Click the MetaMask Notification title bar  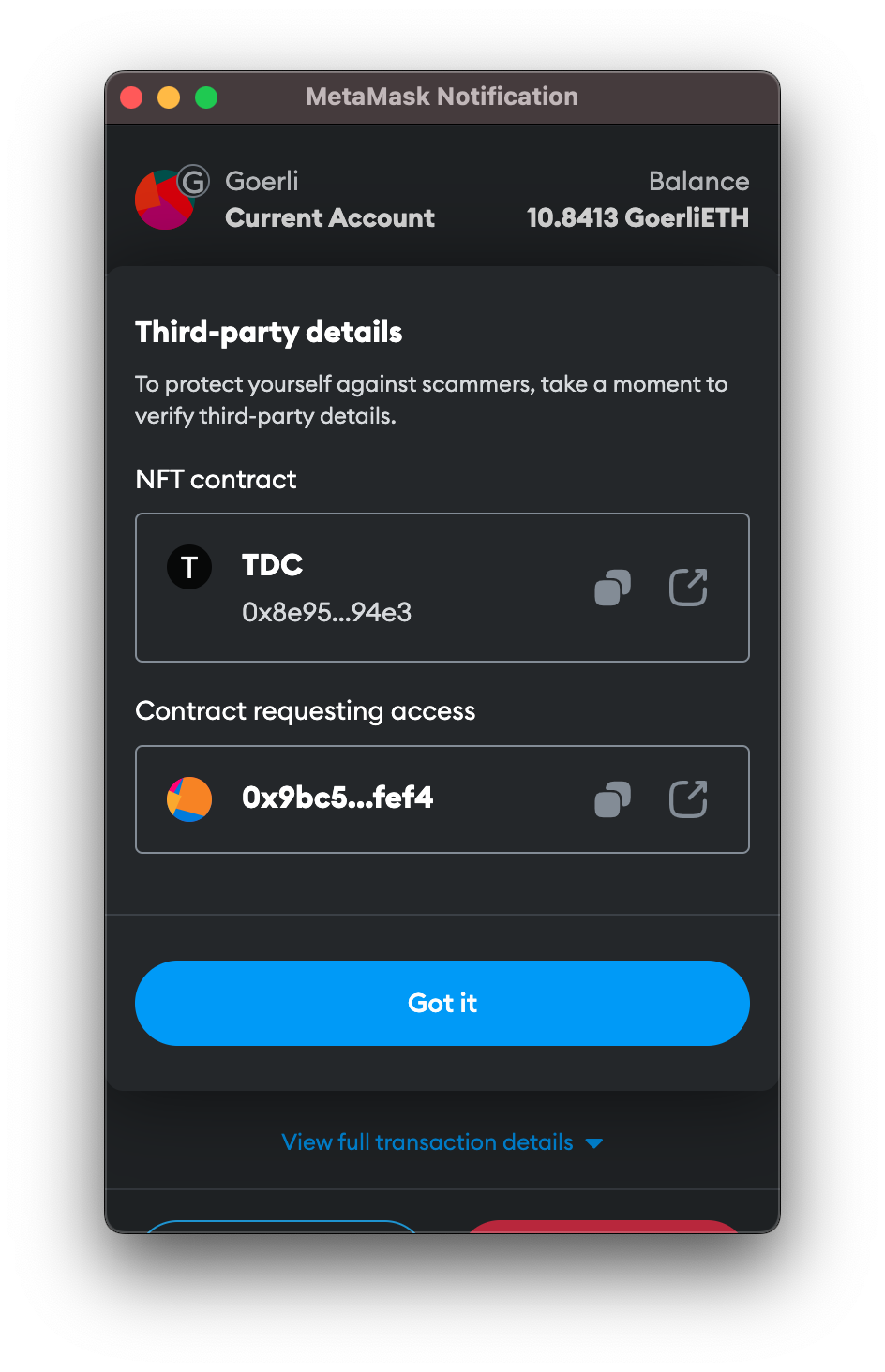tap(442, 97)
